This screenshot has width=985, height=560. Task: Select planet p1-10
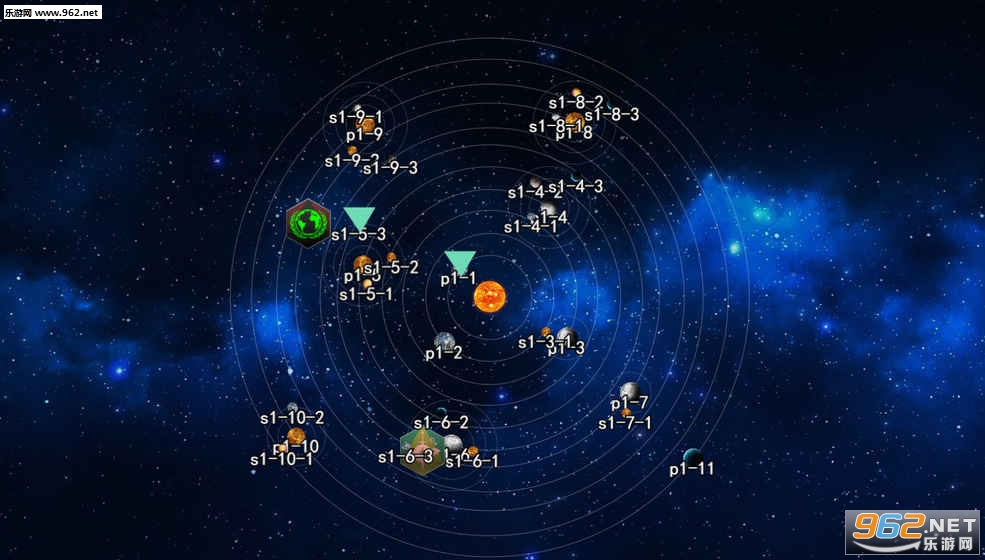(296, 437)
